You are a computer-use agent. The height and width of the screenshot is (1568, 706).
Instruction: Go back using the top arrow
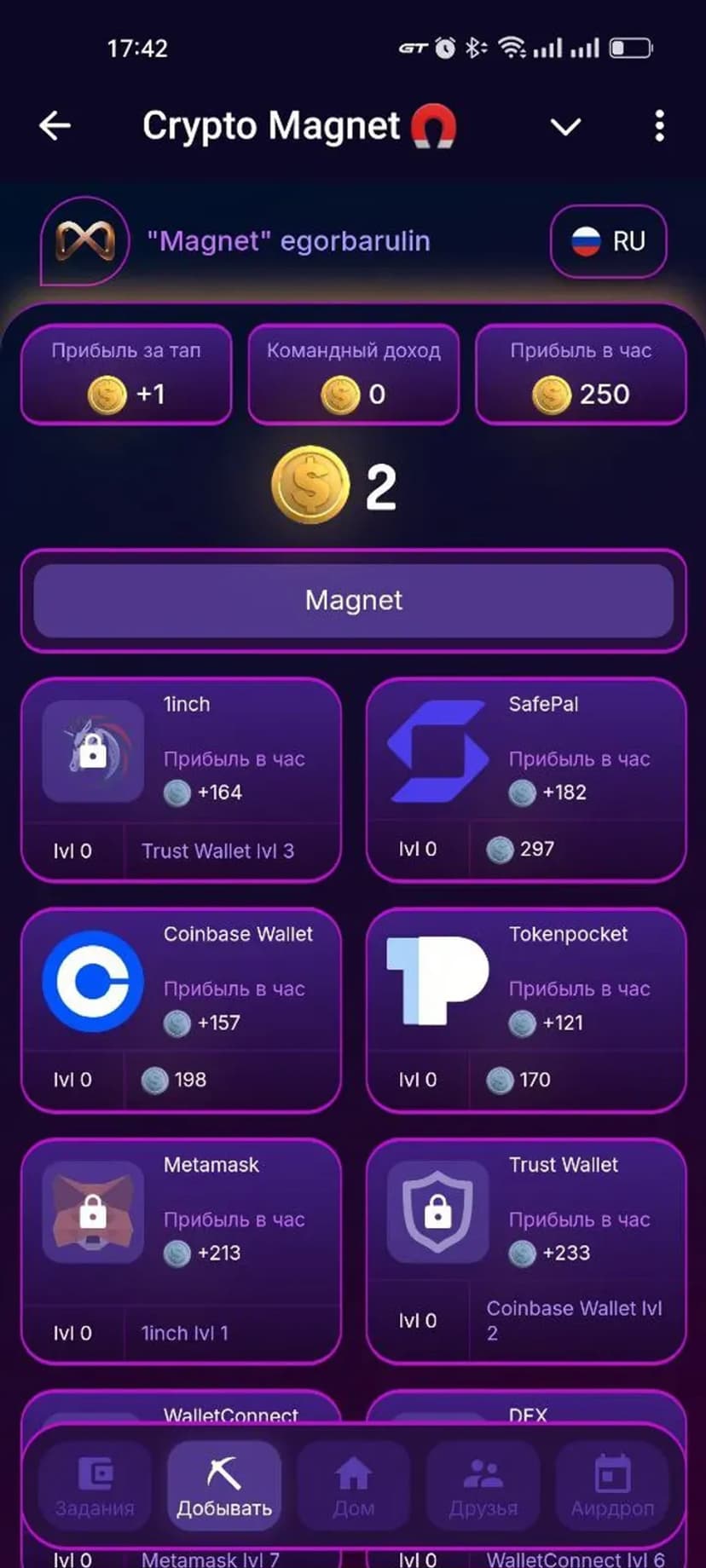pos(55,126)
